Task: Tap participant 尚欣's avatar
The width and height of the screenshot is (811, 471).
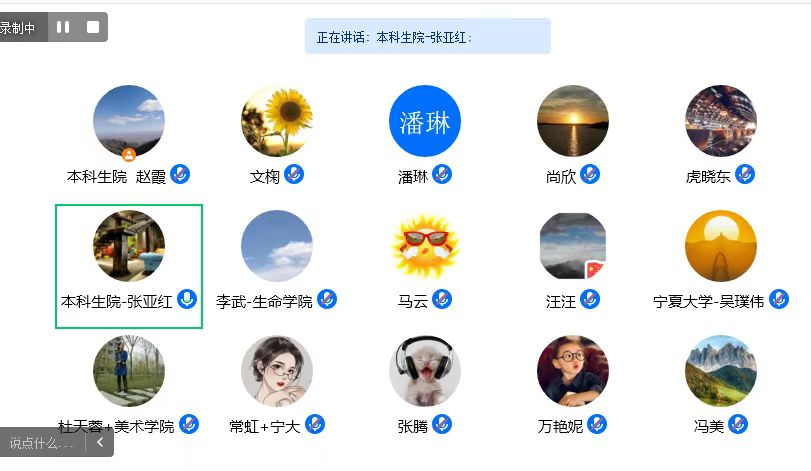Action: (573, 121)
